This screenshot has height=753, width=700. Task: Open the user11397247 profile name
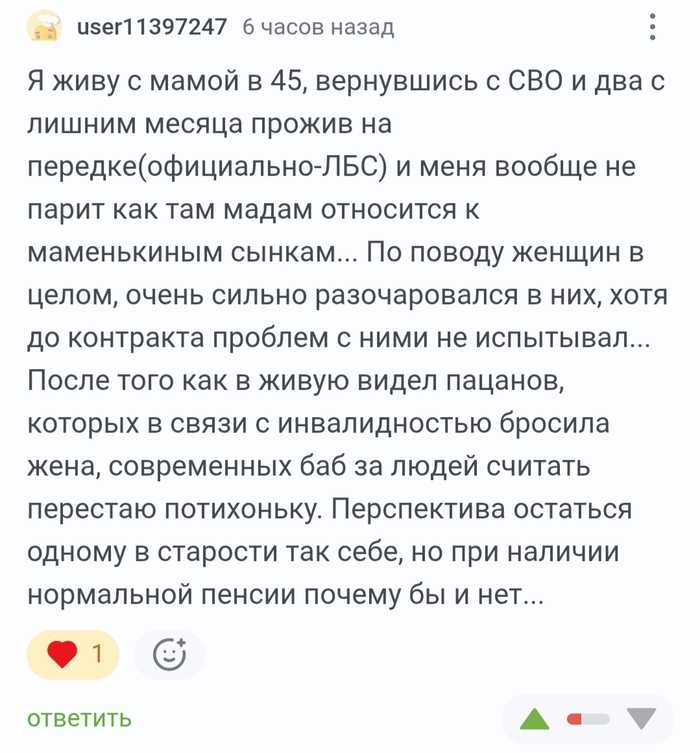coord(151,27)
